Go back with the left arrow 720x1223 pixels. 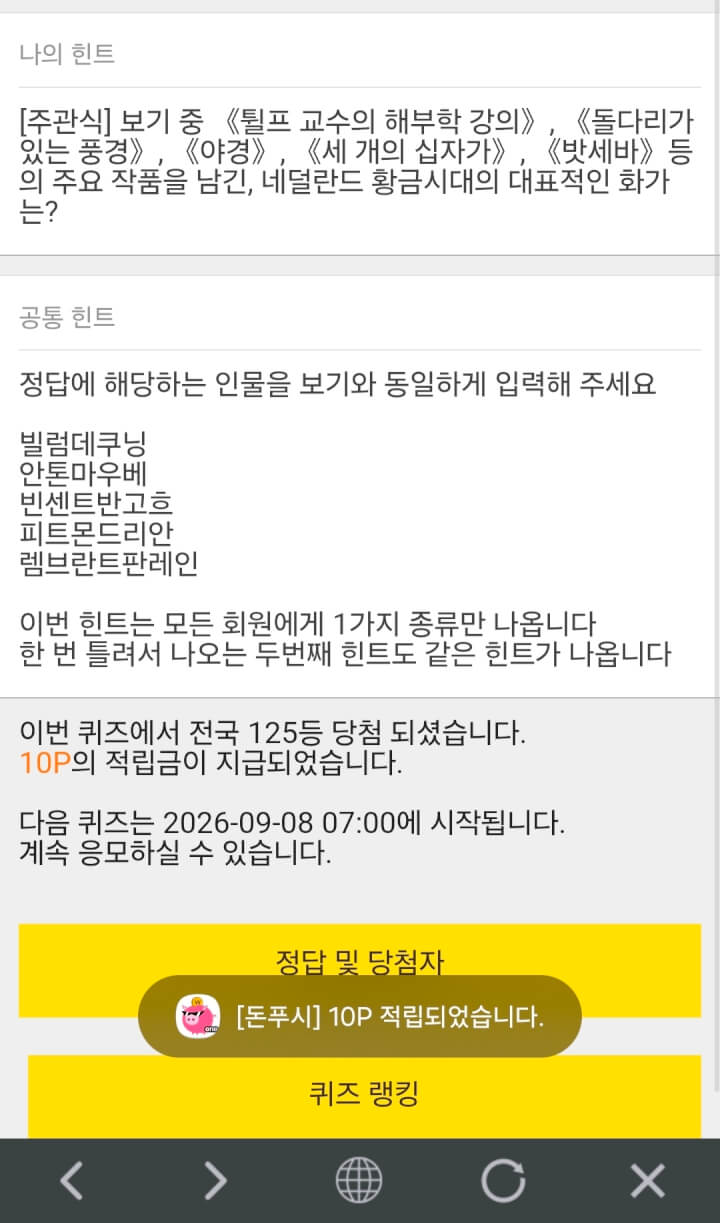pyautogui.click(x=71, y=1181)
